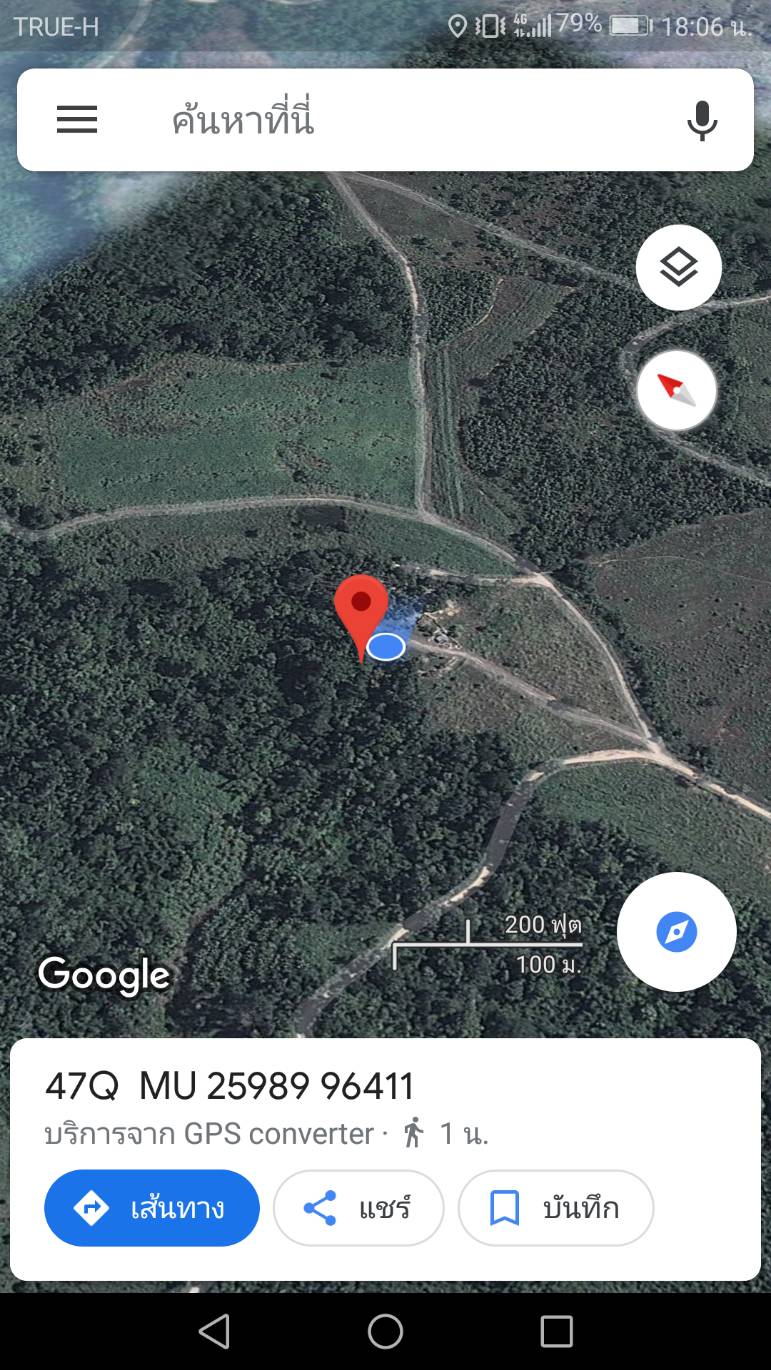This screenshot has width=771, height=1370.
Task: Tap the compass to reset north
Action: (677, 390)
